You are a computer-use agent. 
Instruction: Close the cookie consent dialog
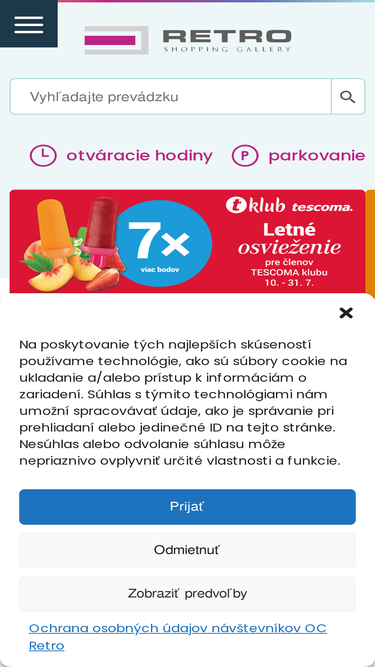coord(346,313)
